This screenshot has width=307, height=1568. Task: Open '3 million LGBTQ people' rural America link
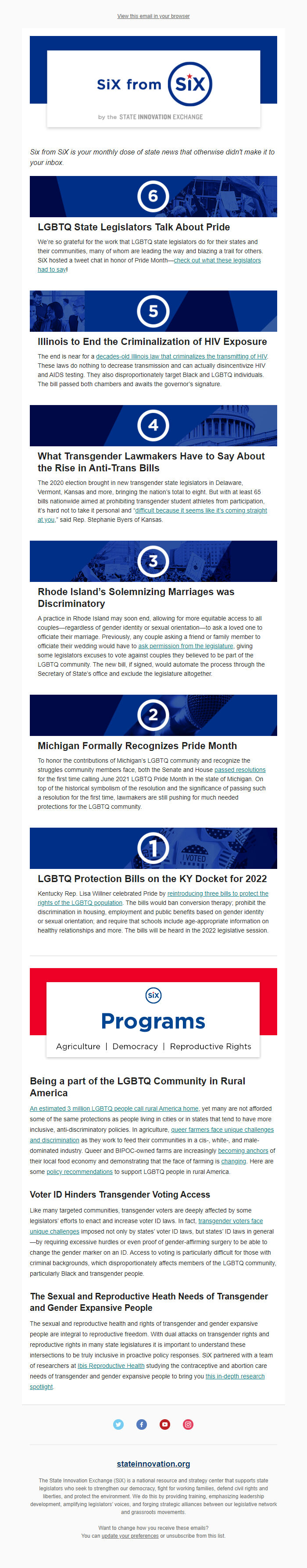[x=114, y=1108]
